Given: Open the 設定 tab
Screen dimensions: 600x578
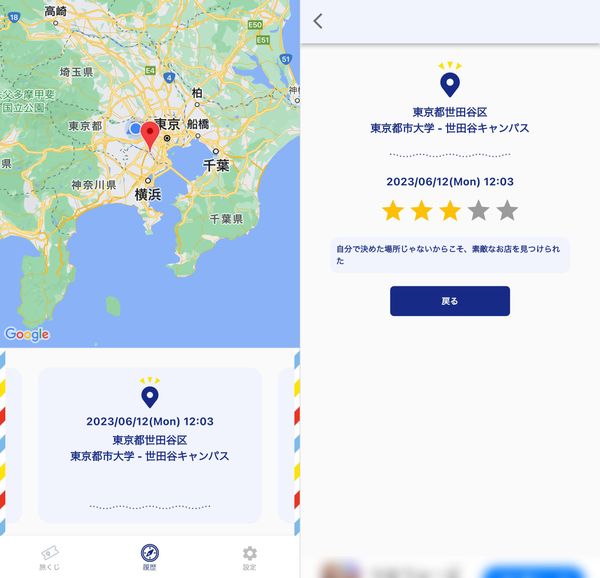Looking at the screenshot, I should coord(249,558).
